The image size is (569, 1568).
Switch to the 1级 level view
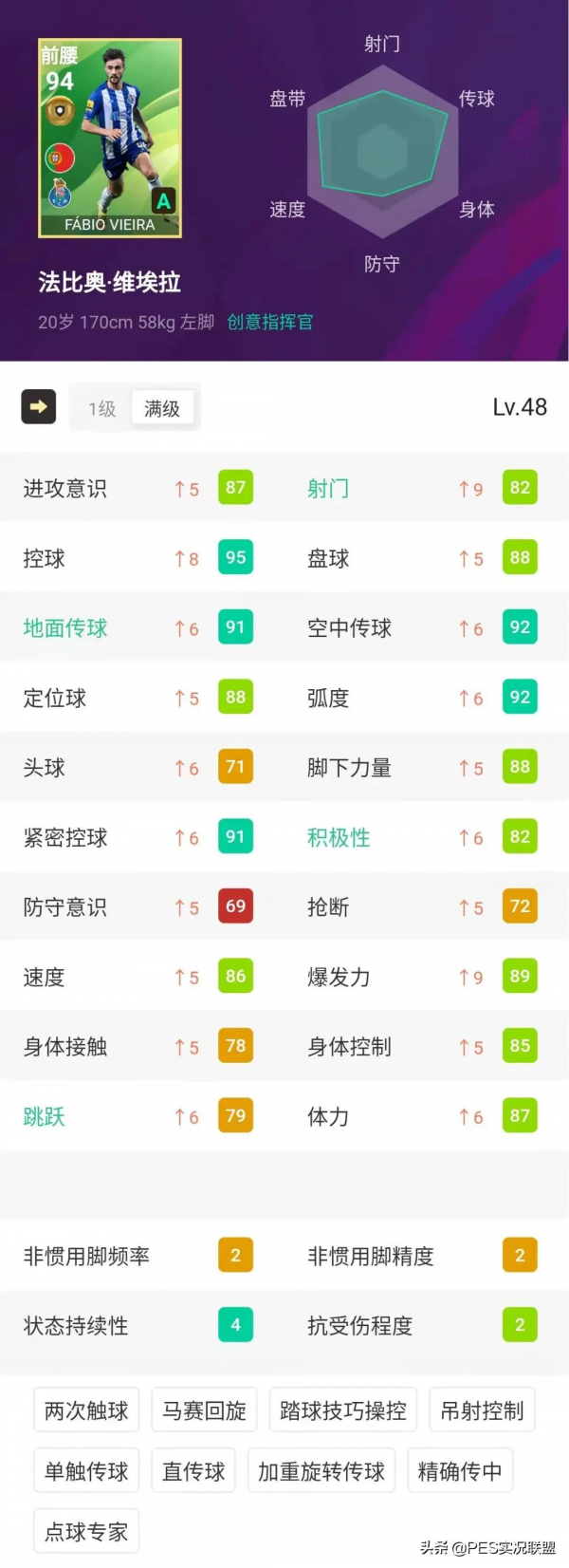click(101, 409)
